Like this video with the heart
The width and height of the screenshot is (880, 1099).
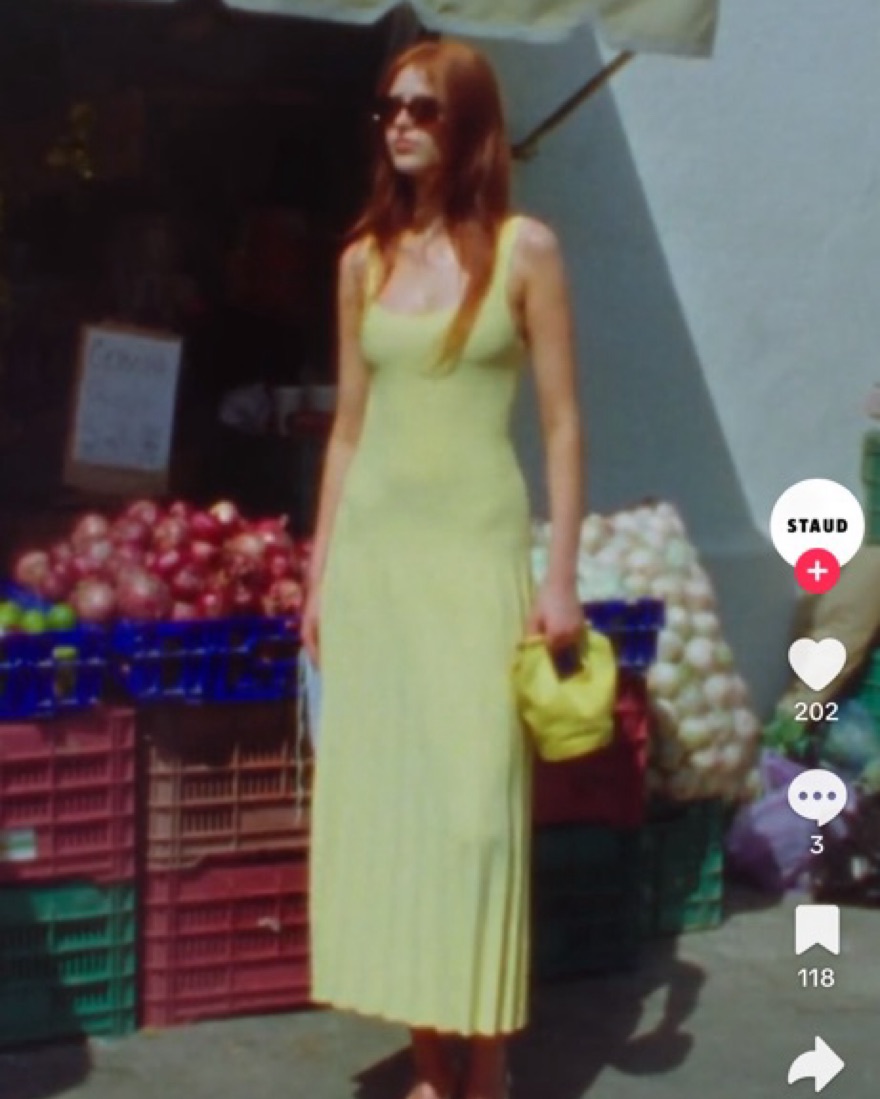pyautogui.click(x=817, y=664)
